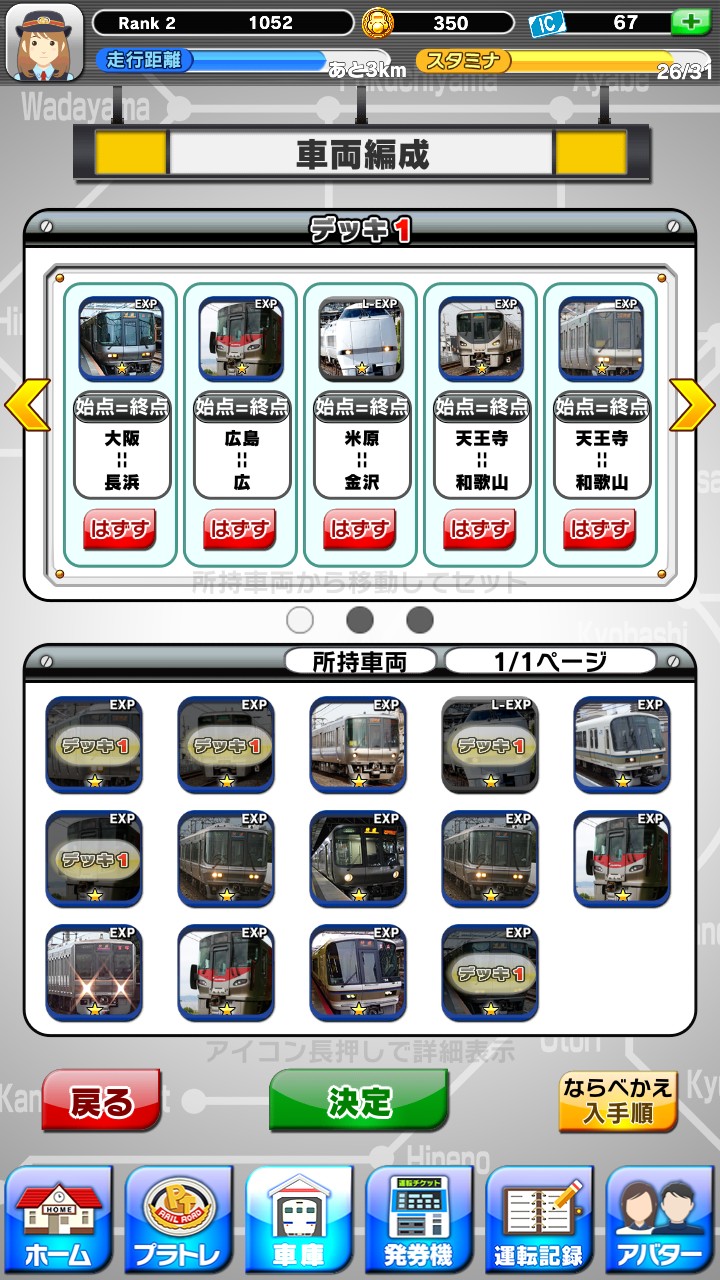This screenshot has height=1280, width=720.
Task: Switch to the アバター tab
Action: [659, 1218]
